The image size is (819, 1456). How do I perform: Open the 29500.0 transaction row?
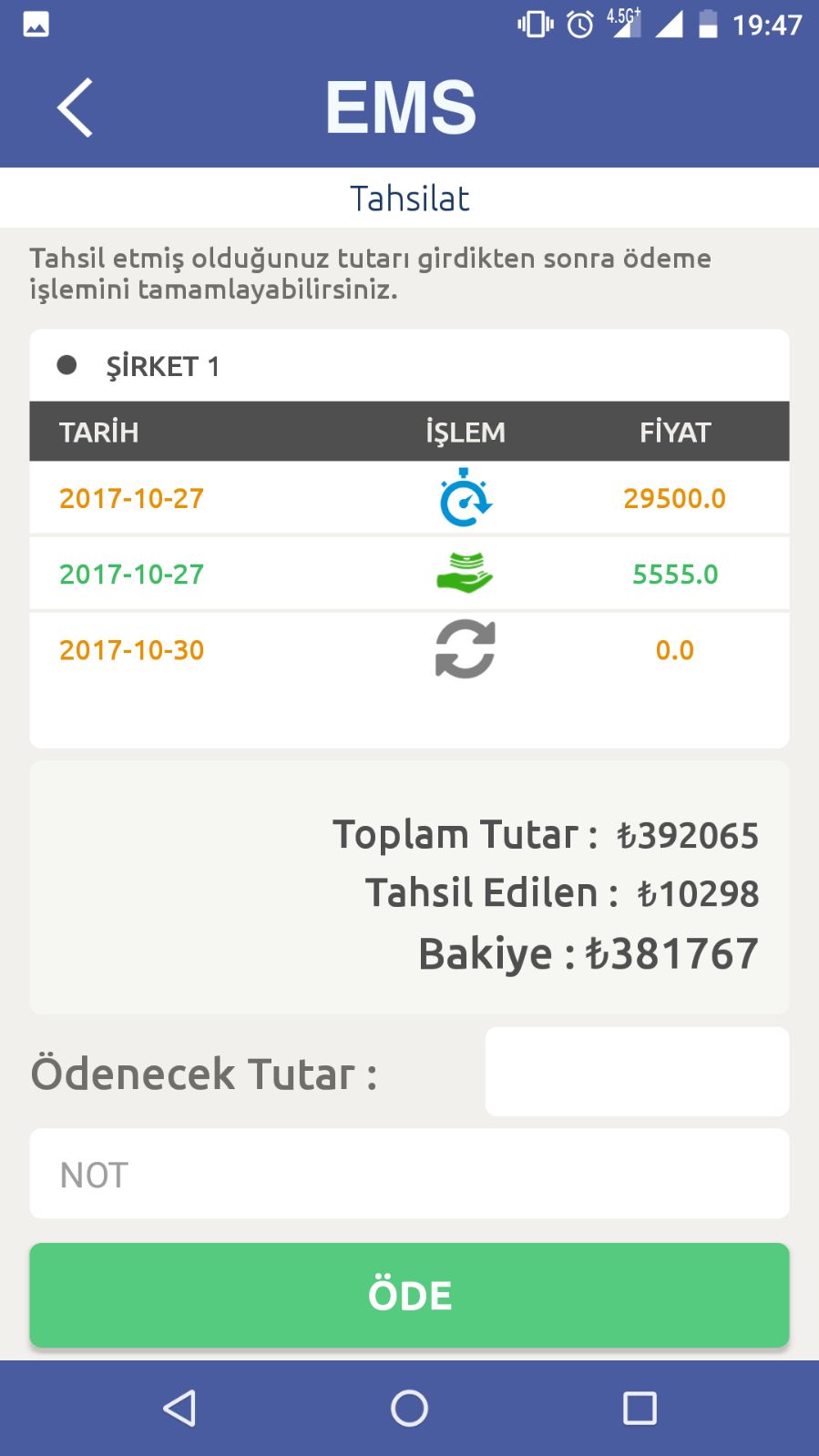[409, 498]
